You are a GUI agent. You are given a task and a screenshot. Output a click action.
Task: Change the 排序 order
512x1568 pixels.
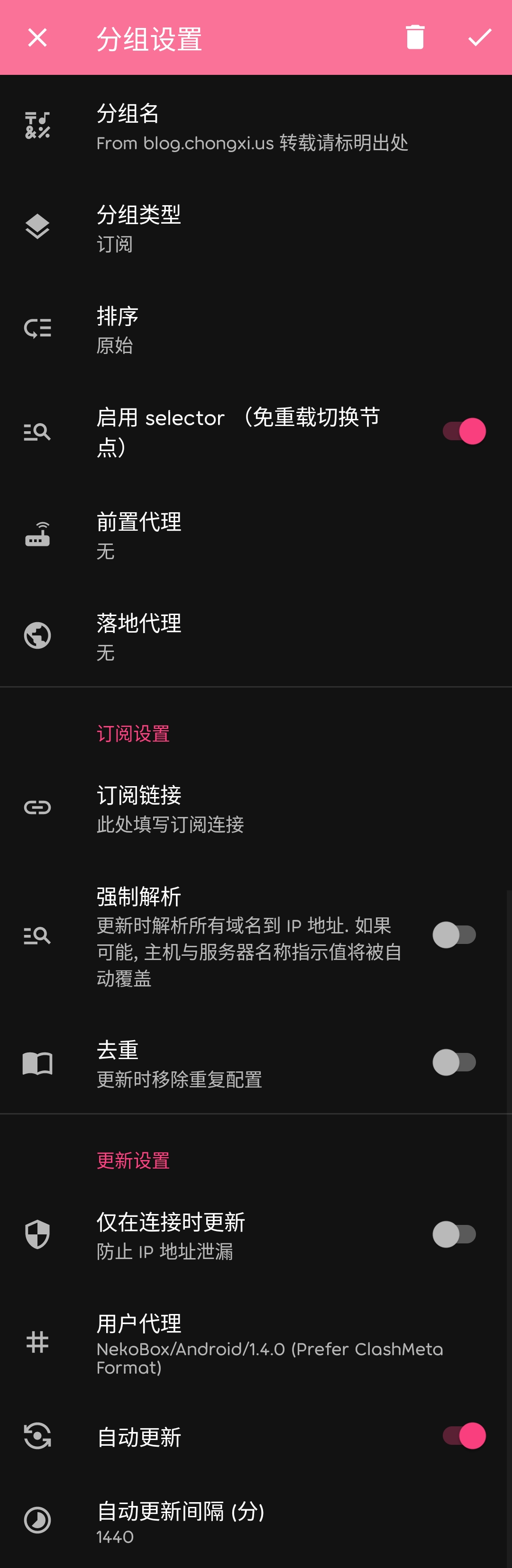point(252,329)
